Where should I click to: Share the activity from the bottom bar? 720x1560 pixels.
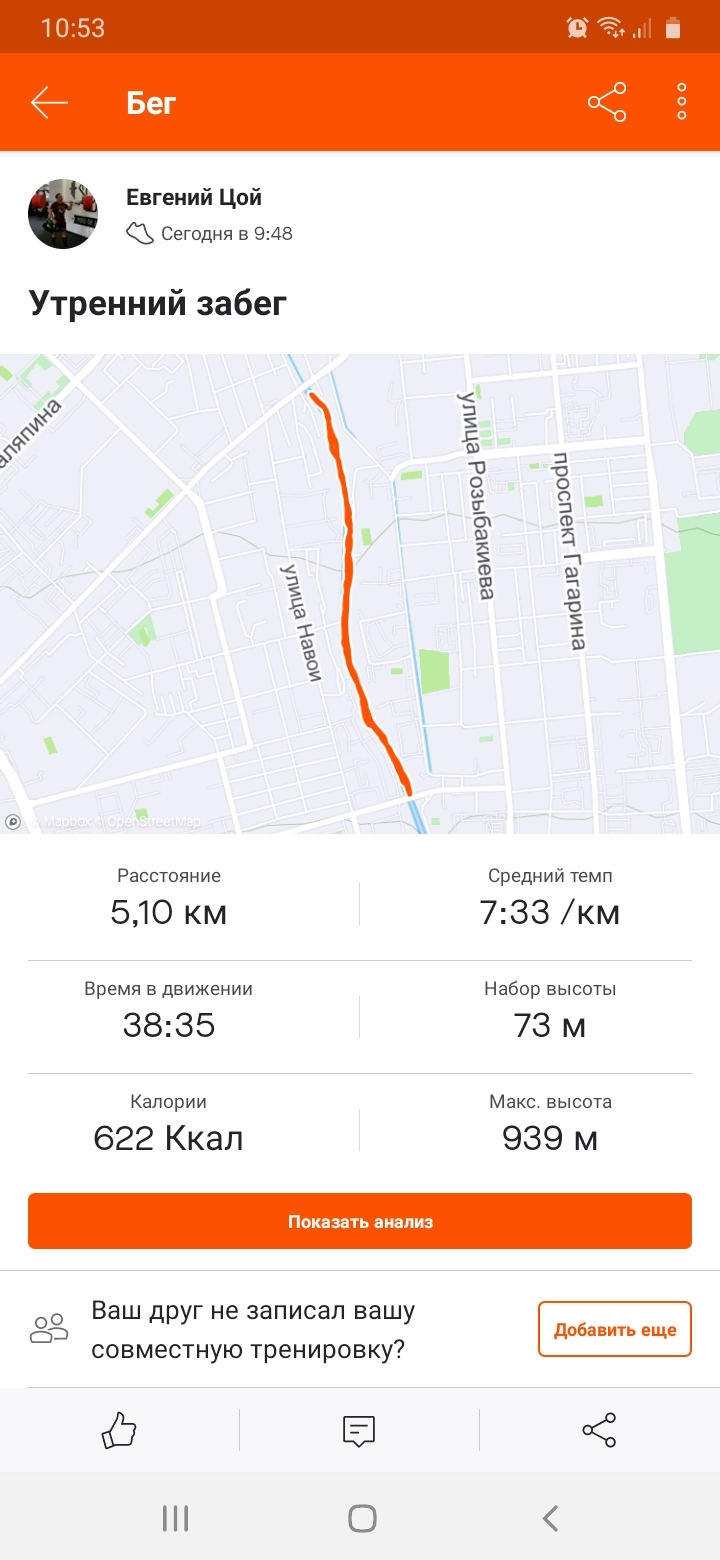[x=599, y=1430]
